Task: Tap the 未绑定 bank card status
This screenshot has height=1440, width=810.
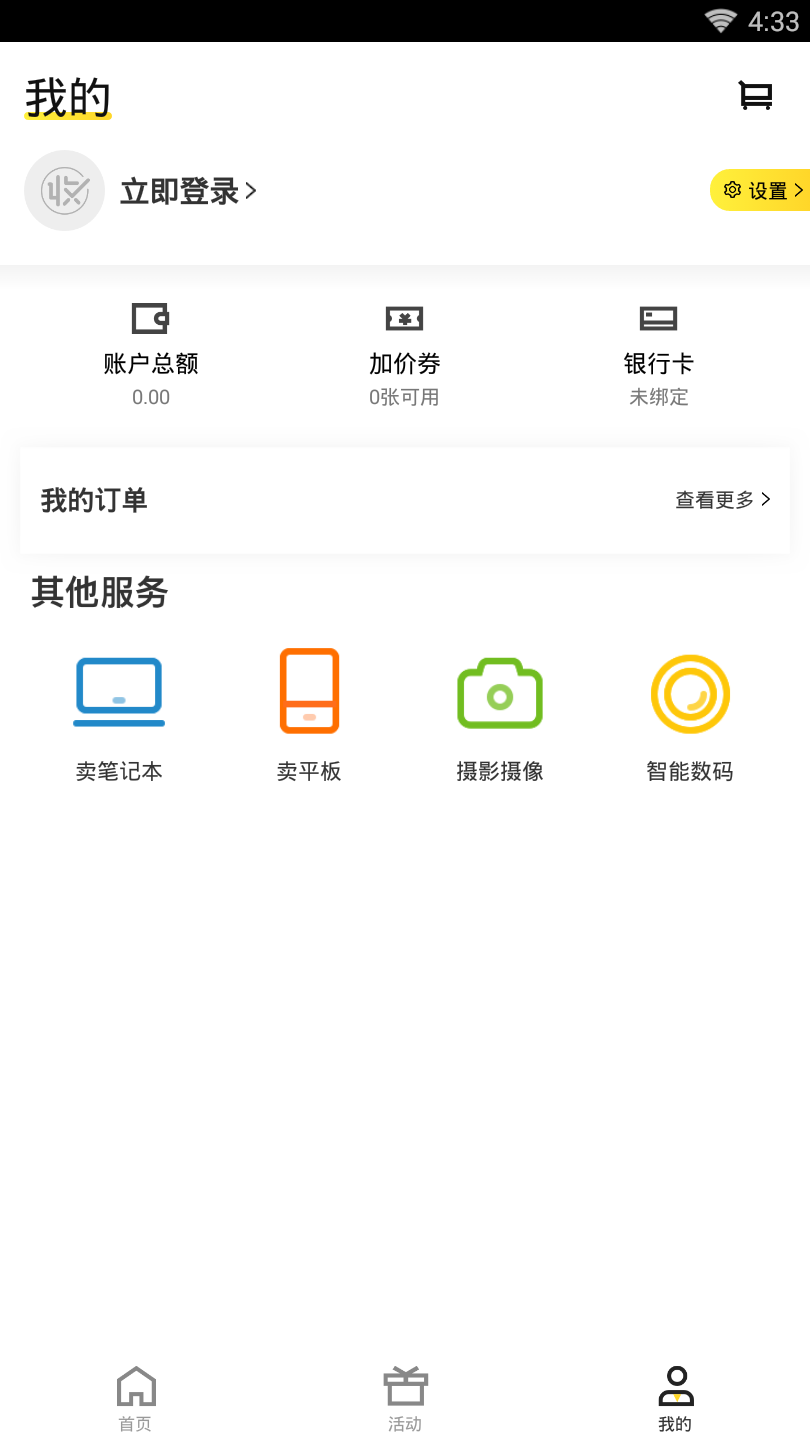Action: point(659,396)
